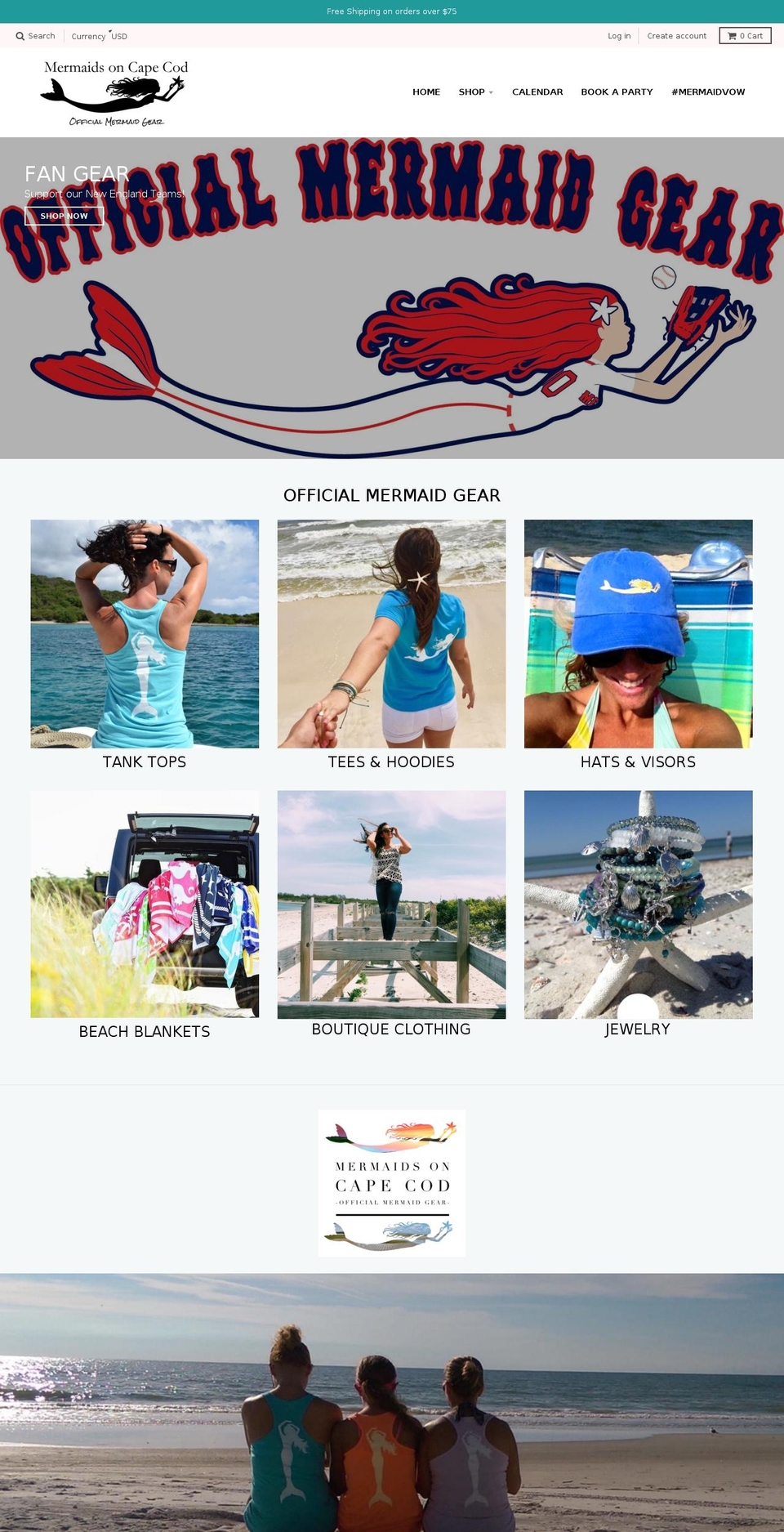This screenshot has height=1532, width=784.
Task: Click the search magnifier icon
Action: pyautogui.click(x=18, y=36)
